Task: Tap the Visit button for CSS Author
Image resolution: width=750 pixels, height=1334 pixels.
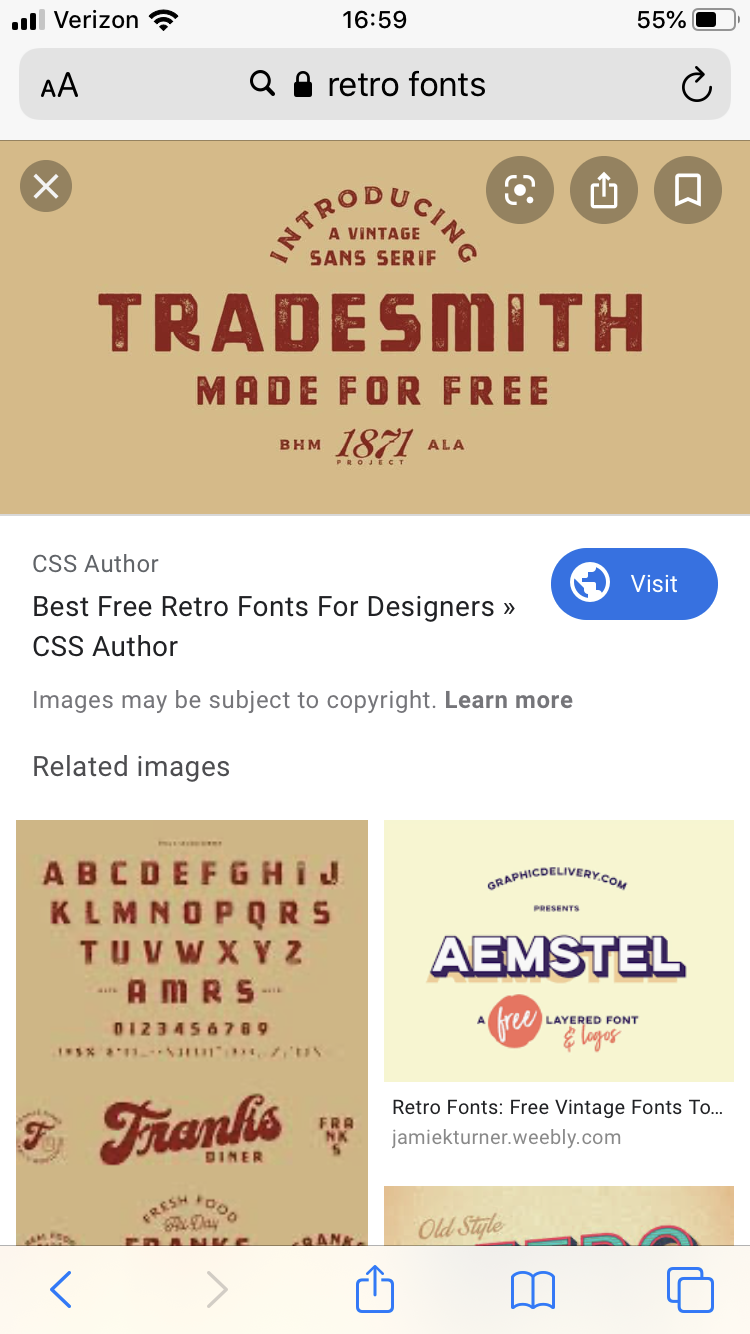Action: pos(634,584)
